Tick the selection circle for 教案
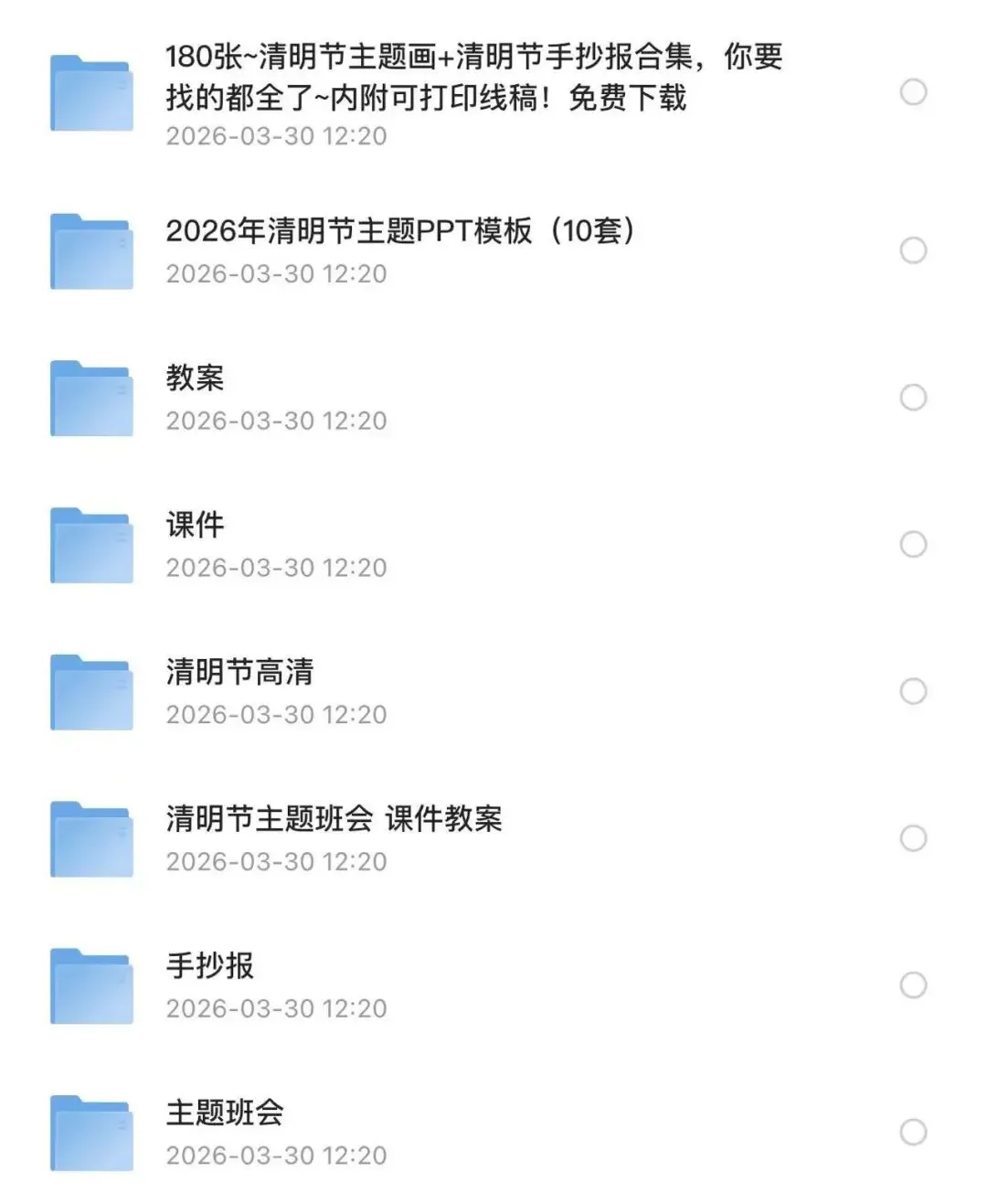987x1204 pixels. (x=913, y=398)
